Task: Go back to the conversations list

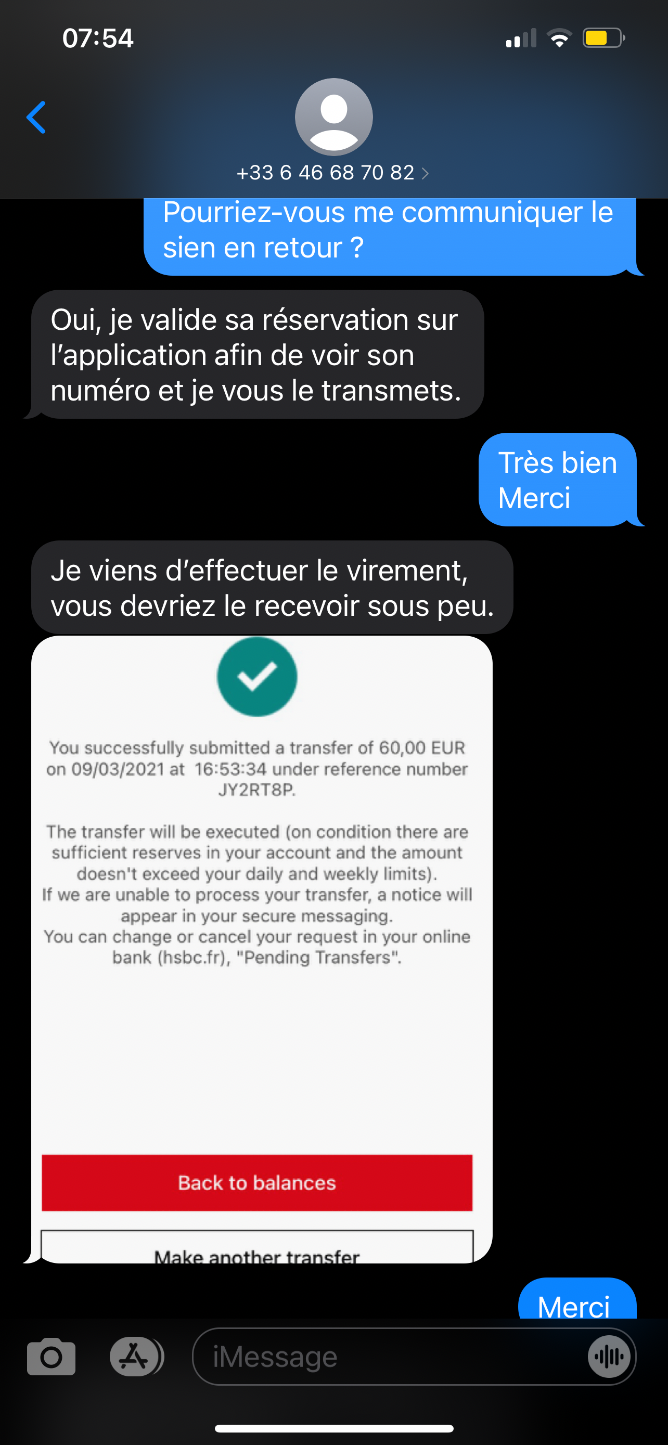Action: coord(36,118)
